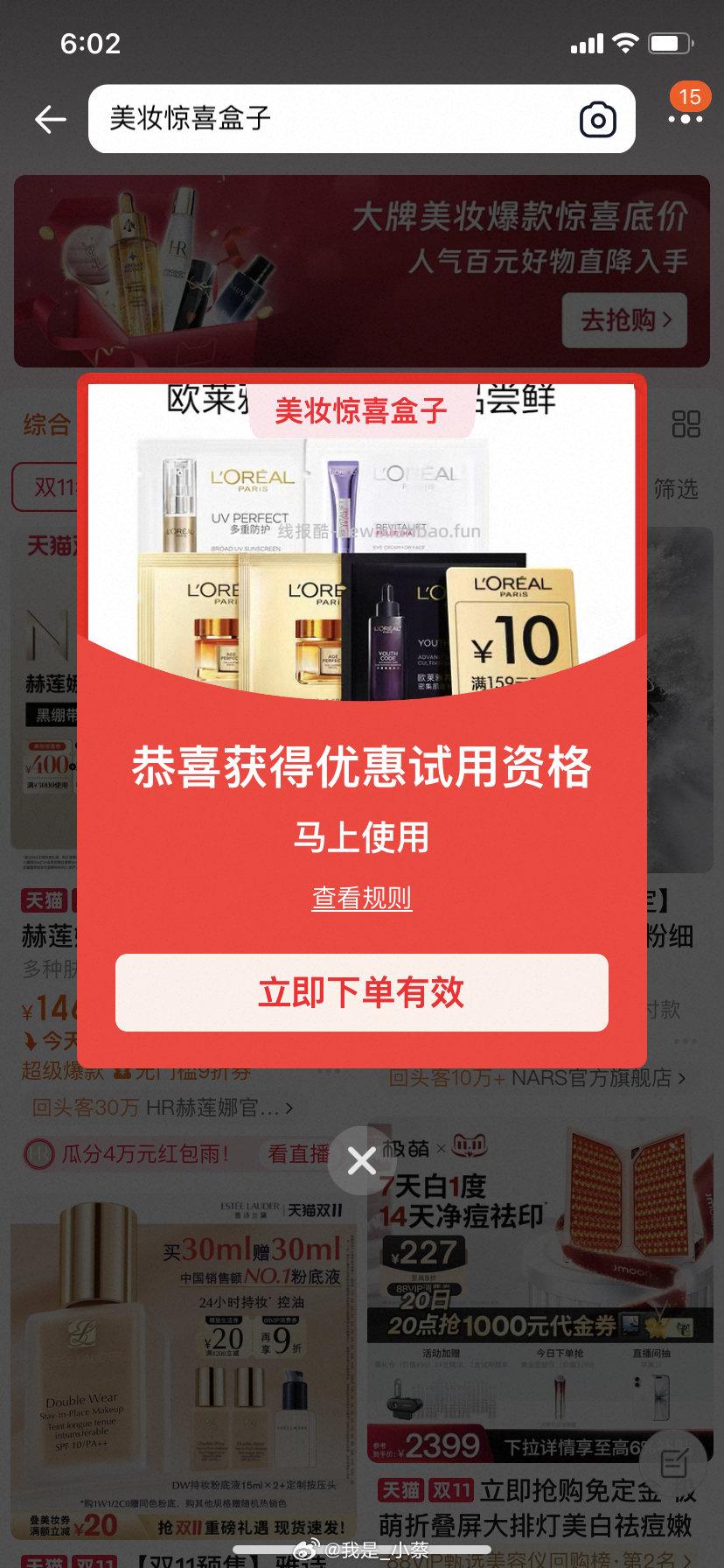Tap 去抢购 on the promotional banner

coord(625,320)
